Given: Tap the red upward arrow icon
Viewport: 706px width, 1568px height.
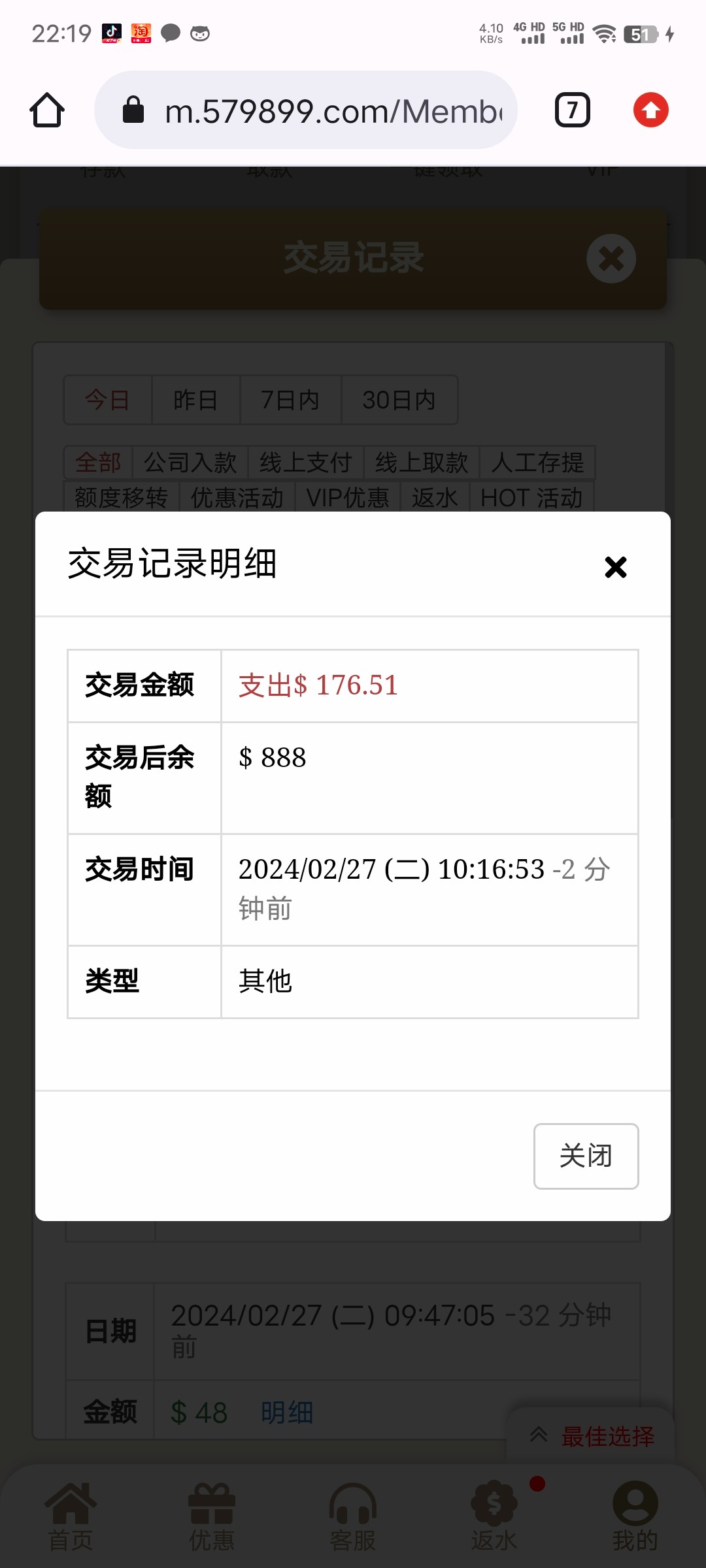Looking at the screenshot, I should (650, 110).
